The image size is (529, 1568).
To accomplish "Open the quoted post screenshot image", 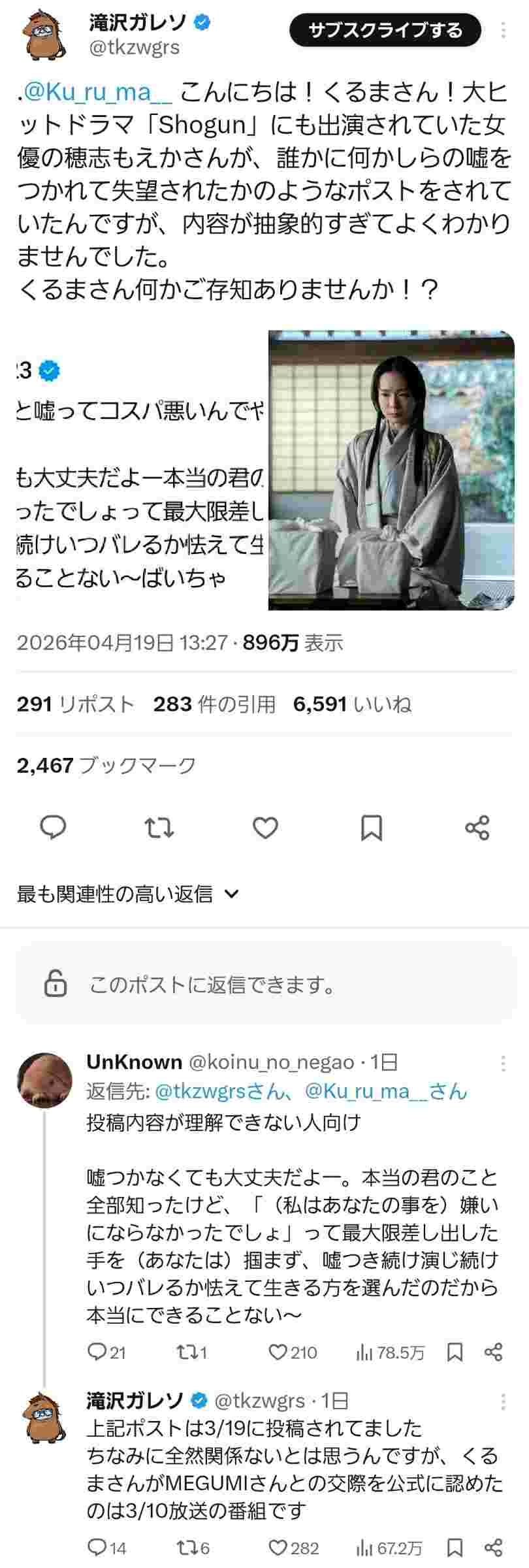I will pyautogui.click(x=138, y=470).
